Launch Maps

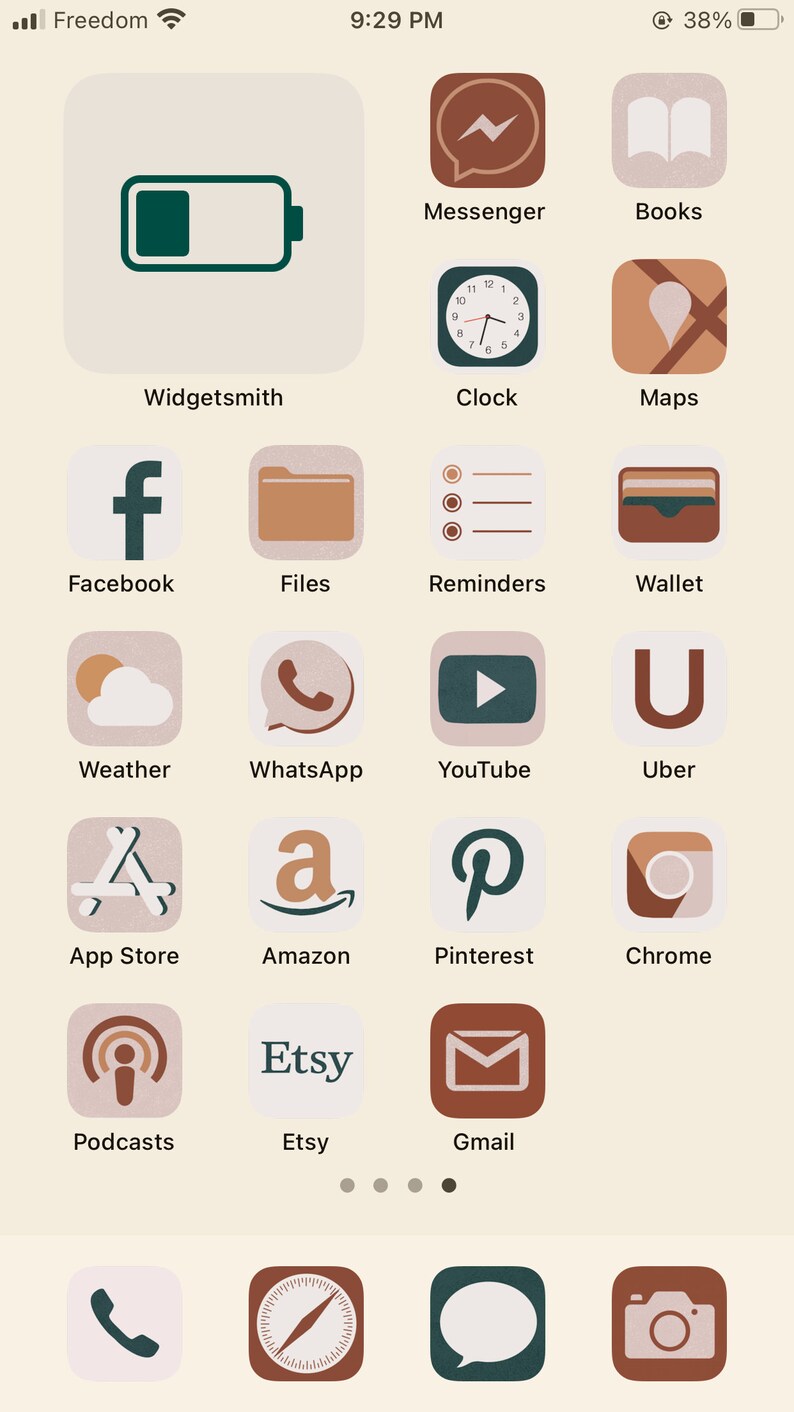click(669, 316)
